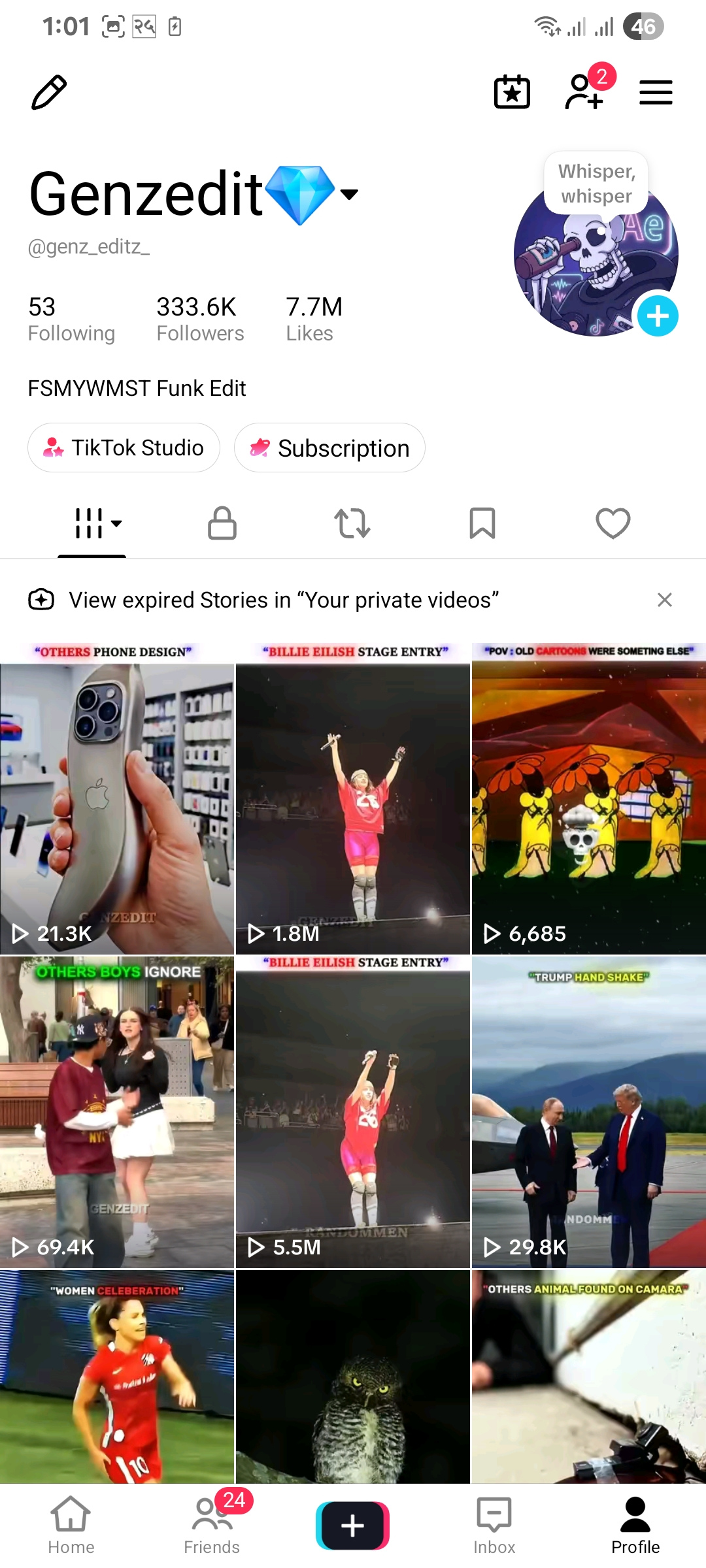Screen dimensions: 706x1568
Task: Expand the Genzedit account switcher dropdown
Action: tap(350, 194)
